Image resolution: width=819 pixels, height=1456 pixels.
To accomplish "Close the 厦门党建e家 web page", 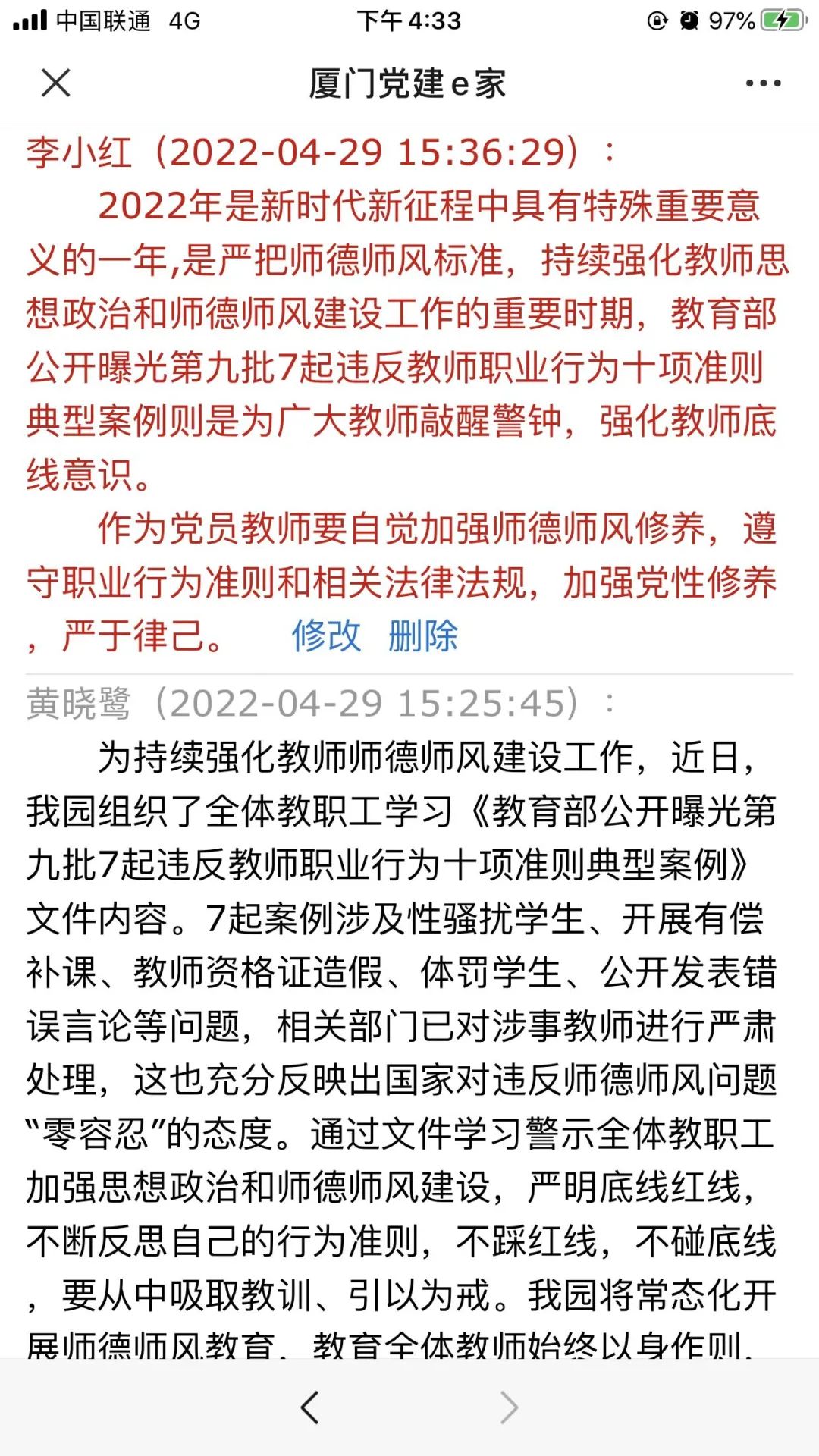I will point(55,83).
